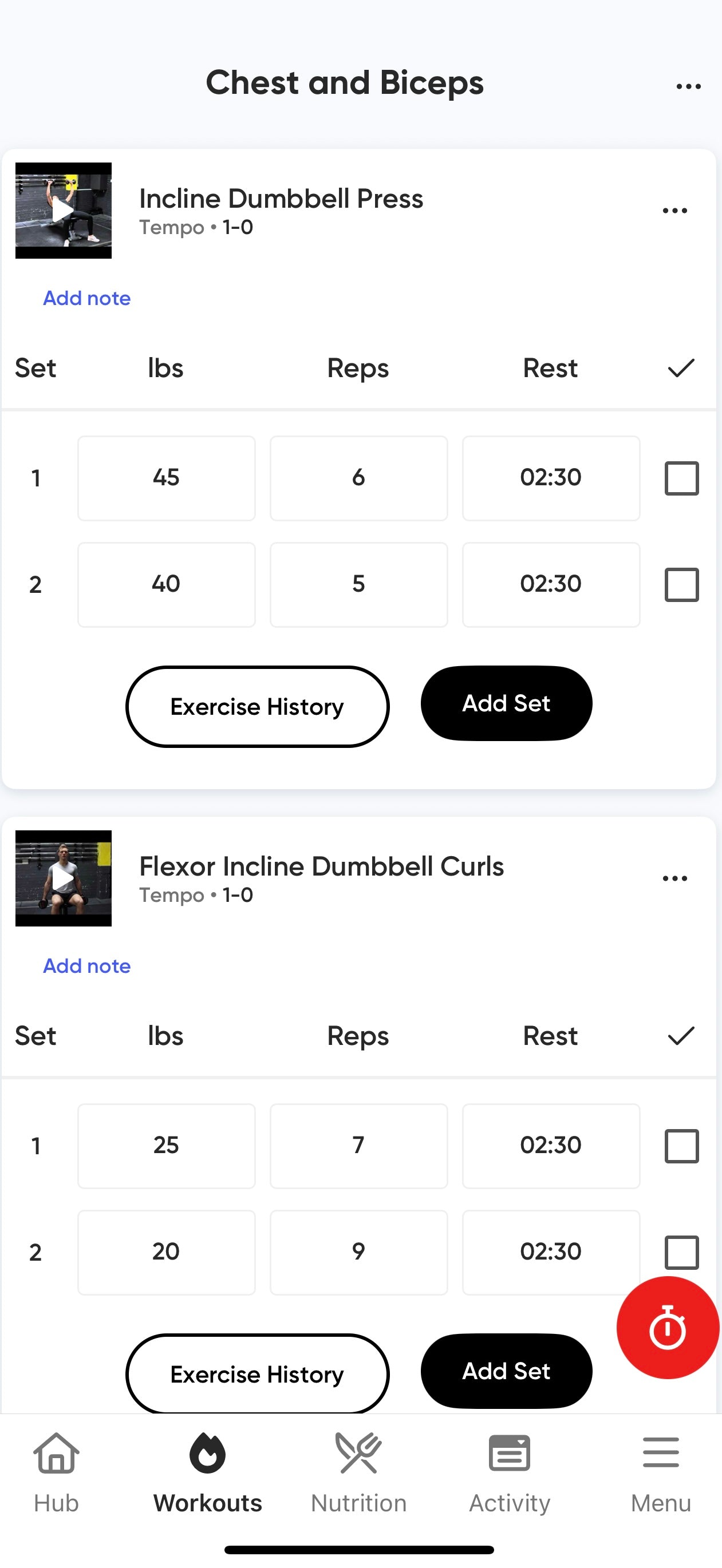The height and width of the screenshot is (1568, 722).
Task: Edit the 25 lbs weight field
Action: click(x=166, y=1146)
